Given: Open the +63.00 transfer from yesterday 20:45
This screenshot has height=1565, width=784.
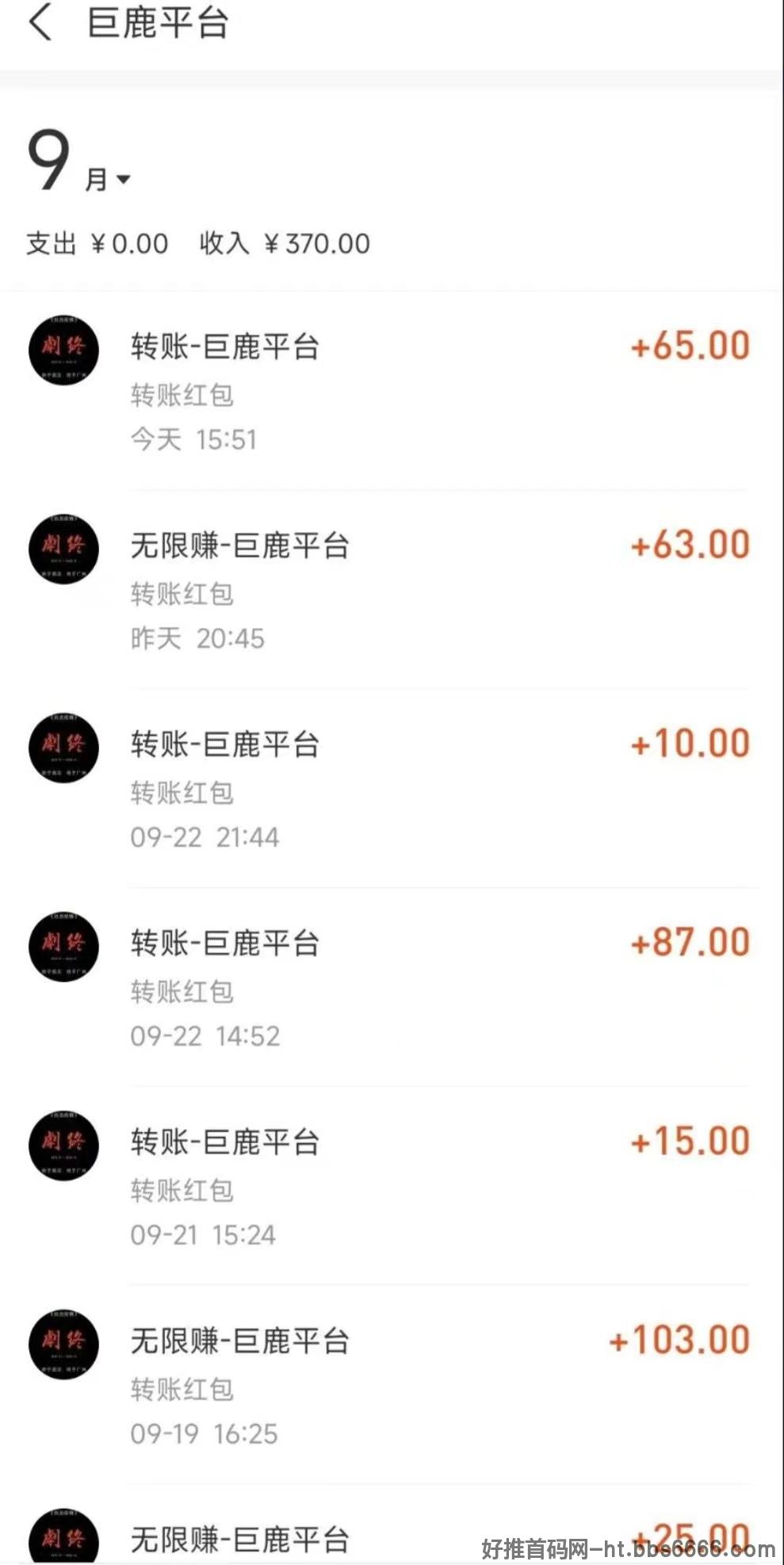Looking at the screenshot, I should 392,590.
